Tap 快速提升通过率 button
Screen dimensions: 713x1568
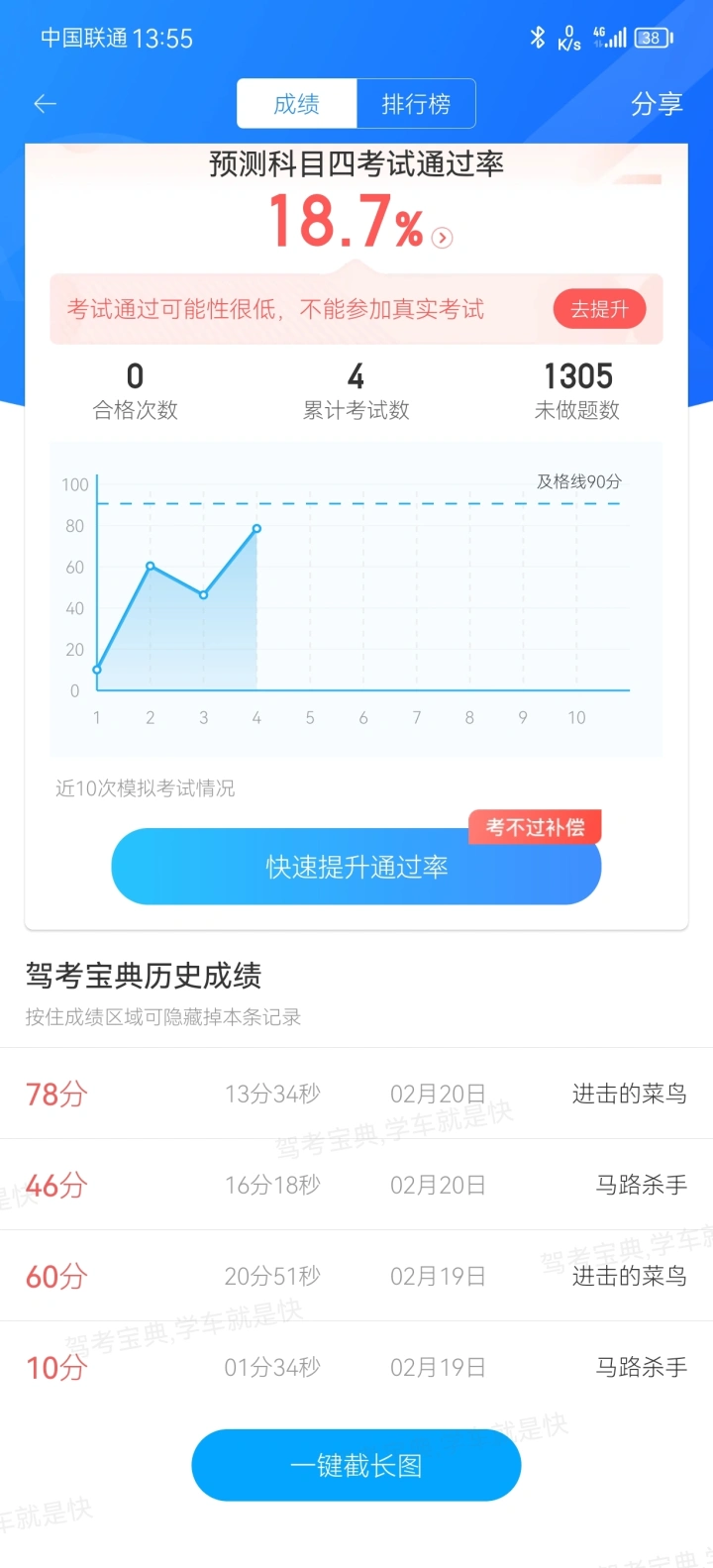click(356, 867)
